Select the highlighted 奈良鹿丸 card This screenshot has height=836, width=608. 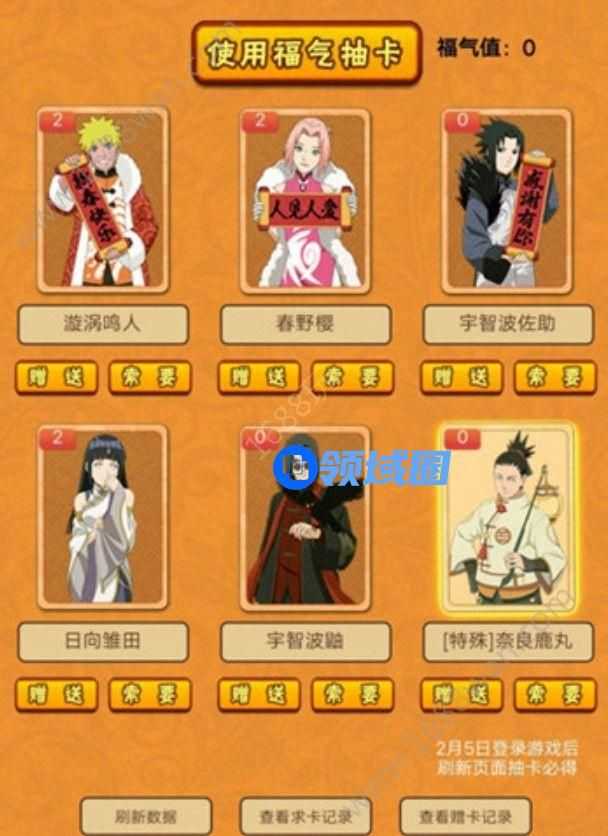click(508, 518)
